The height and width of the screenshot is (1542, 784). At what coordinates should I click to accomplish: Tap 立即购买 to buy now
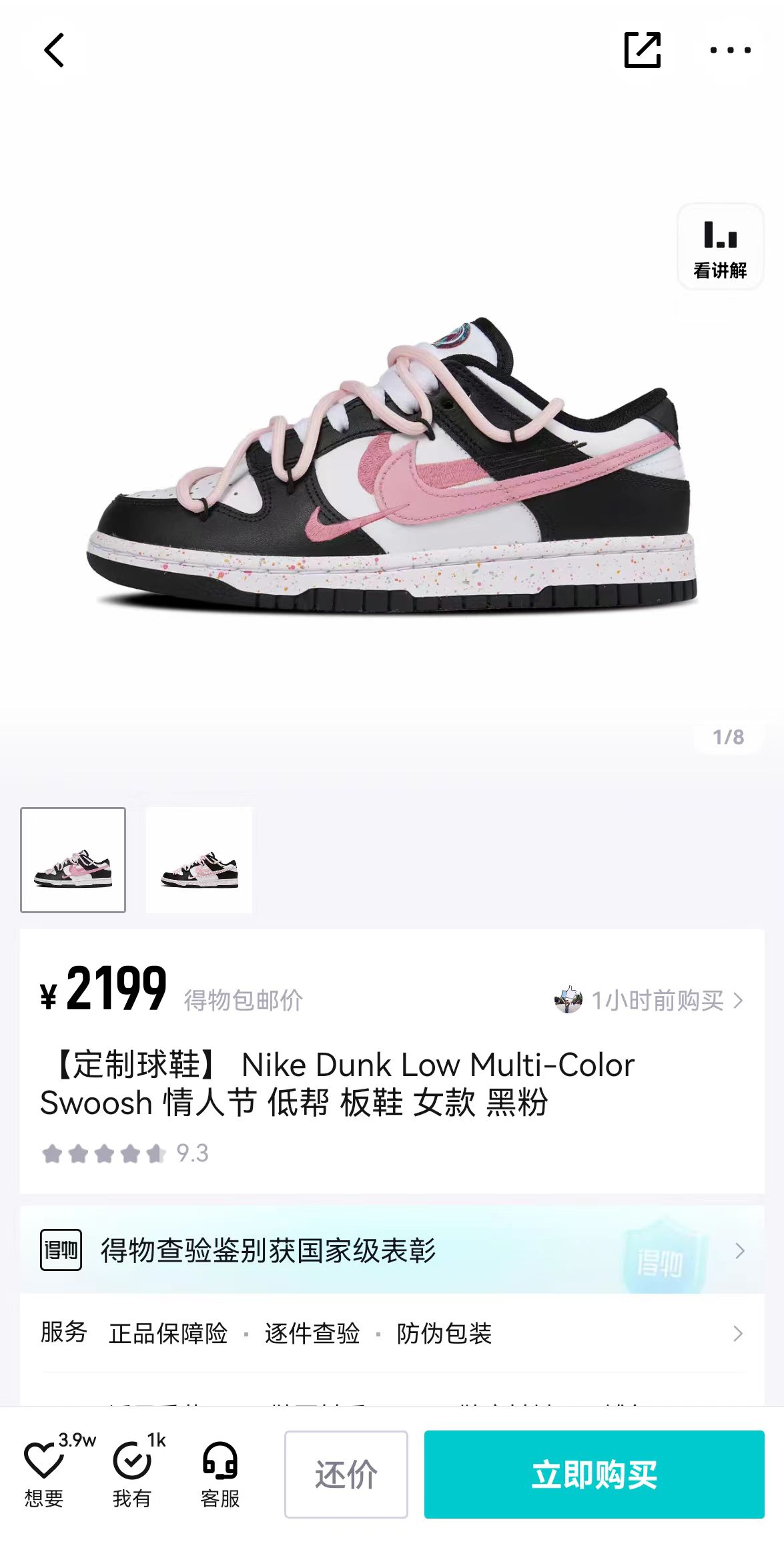pos(595,1475)
